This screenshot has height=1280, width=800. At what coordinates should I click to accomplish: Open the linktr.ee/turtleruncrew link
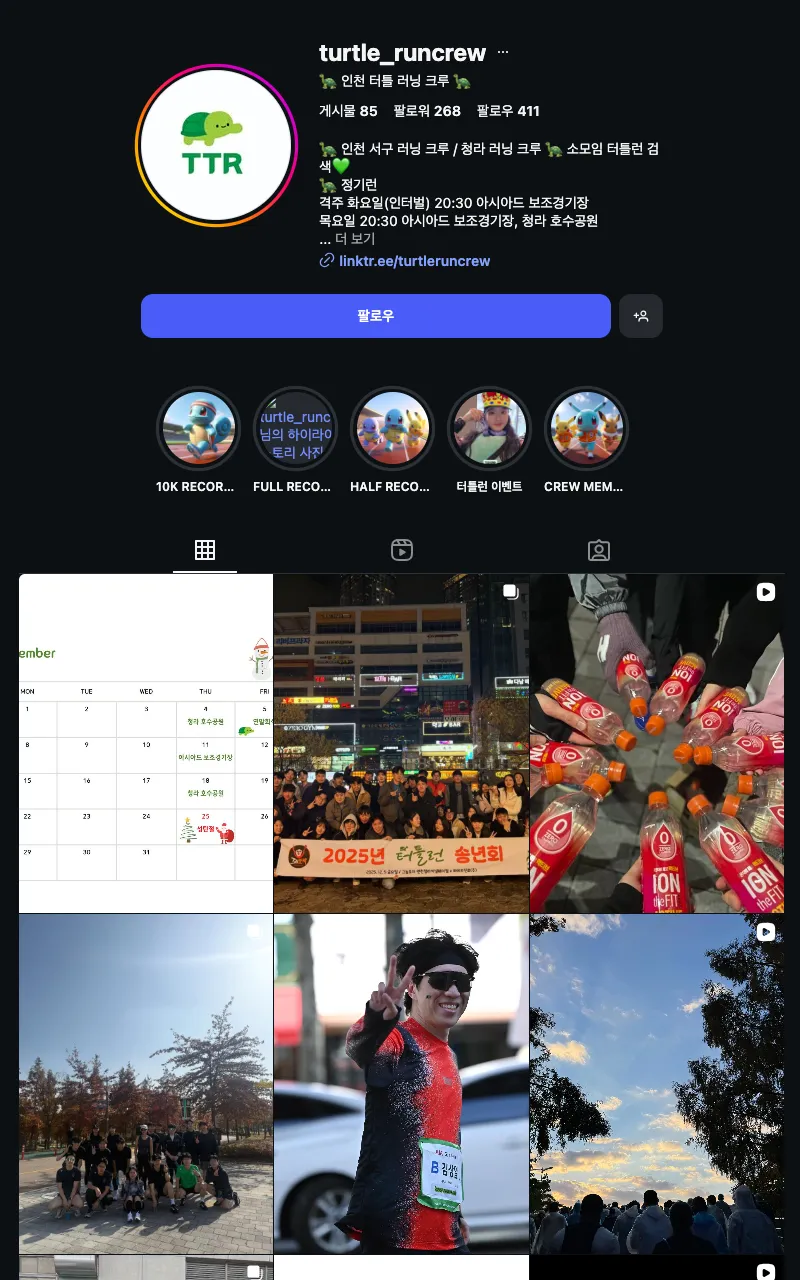(x=414, y=261)
